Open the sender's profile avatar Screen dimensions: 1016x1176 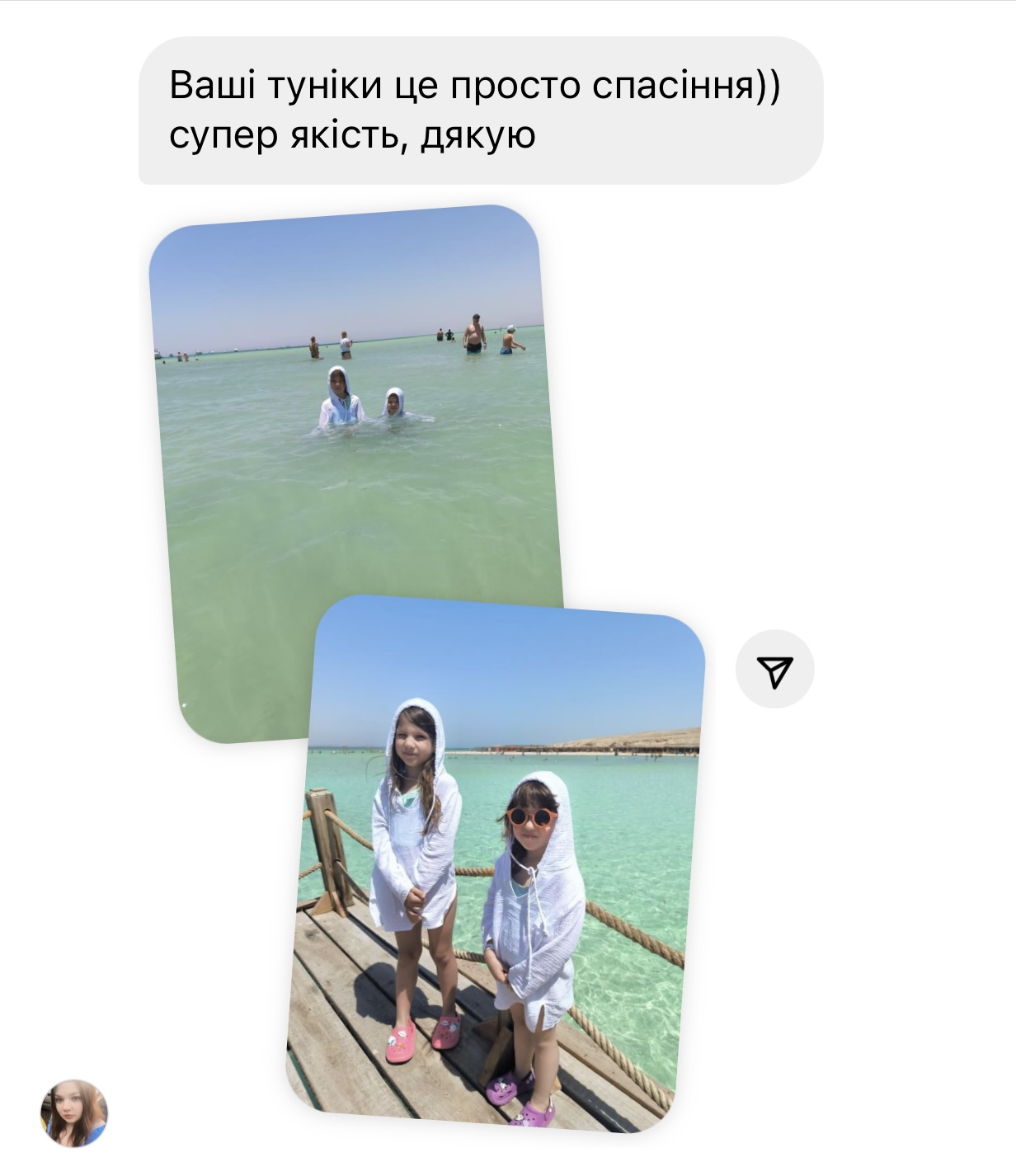pyautogui.click(x=74, y=1112)
